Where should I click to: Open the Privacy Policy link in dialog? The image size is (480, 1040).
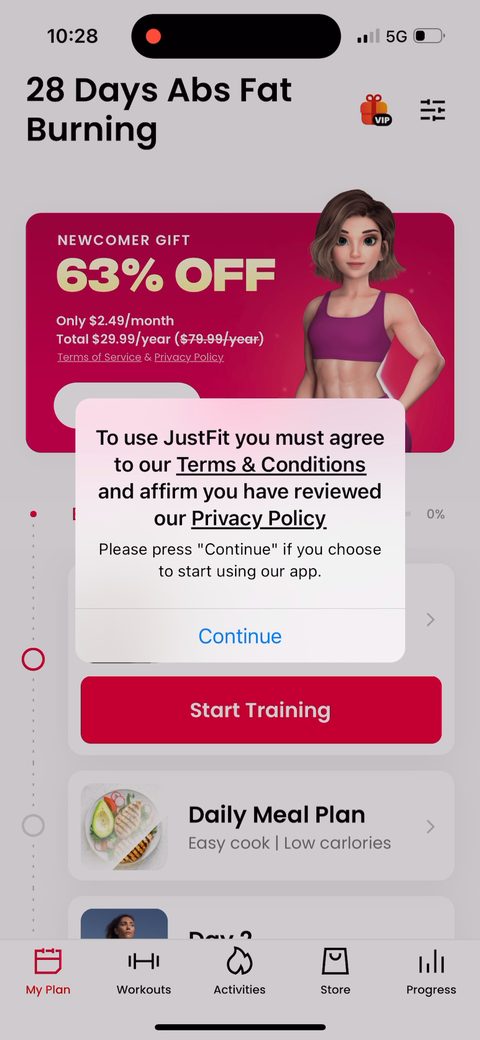click(259, 518)
